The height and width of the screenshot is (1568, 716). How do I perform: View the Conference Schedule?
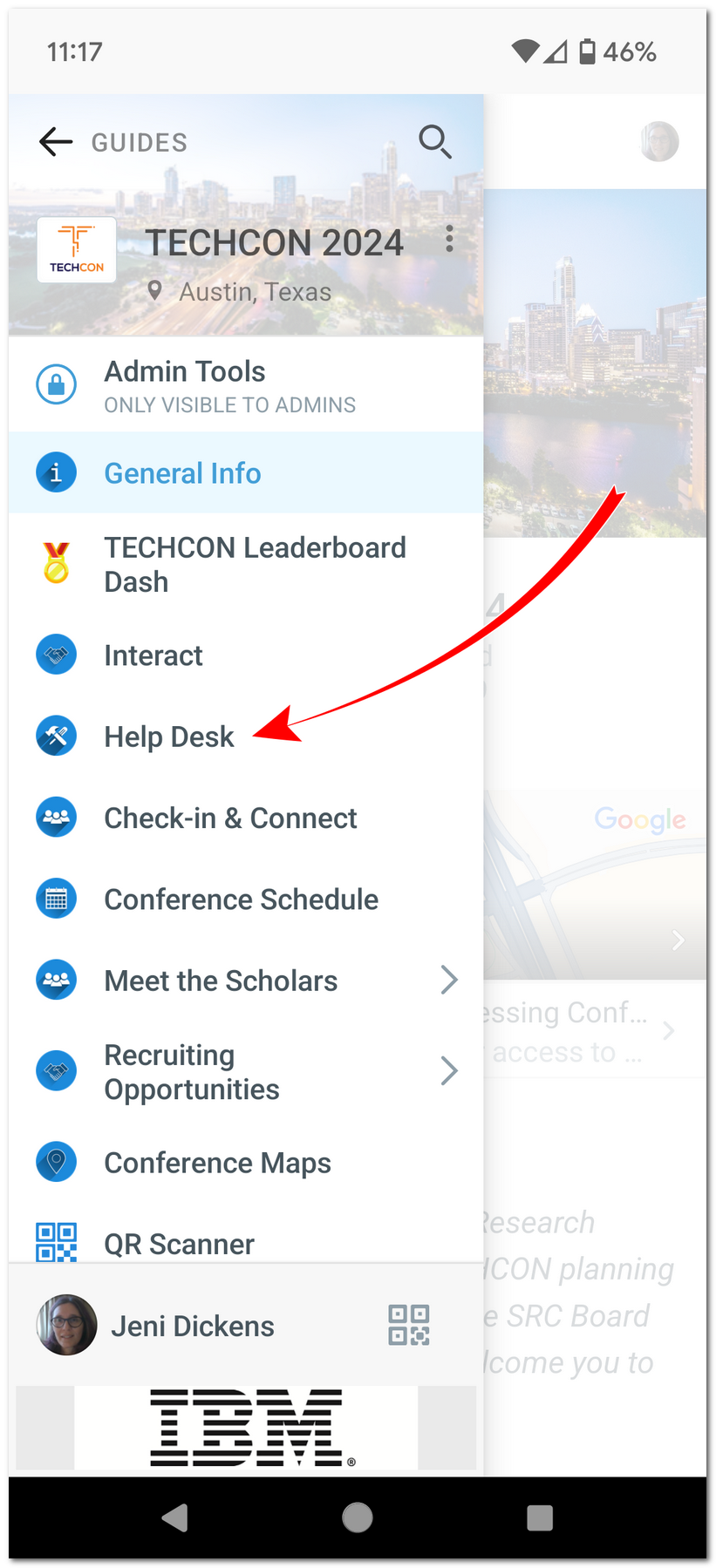pos(241,899)
